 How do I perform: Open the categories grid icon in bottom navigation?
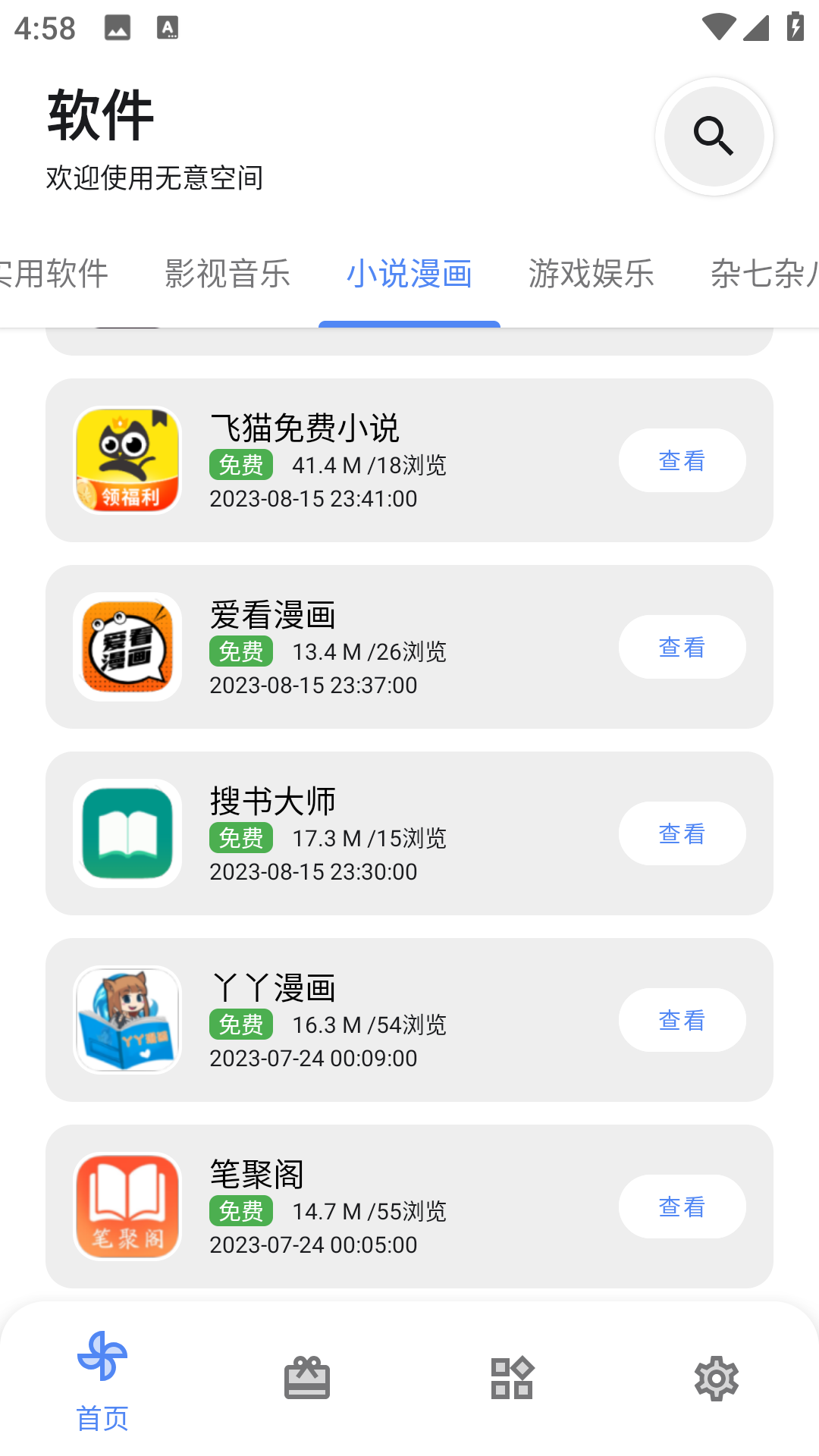tap(512, 1378)
